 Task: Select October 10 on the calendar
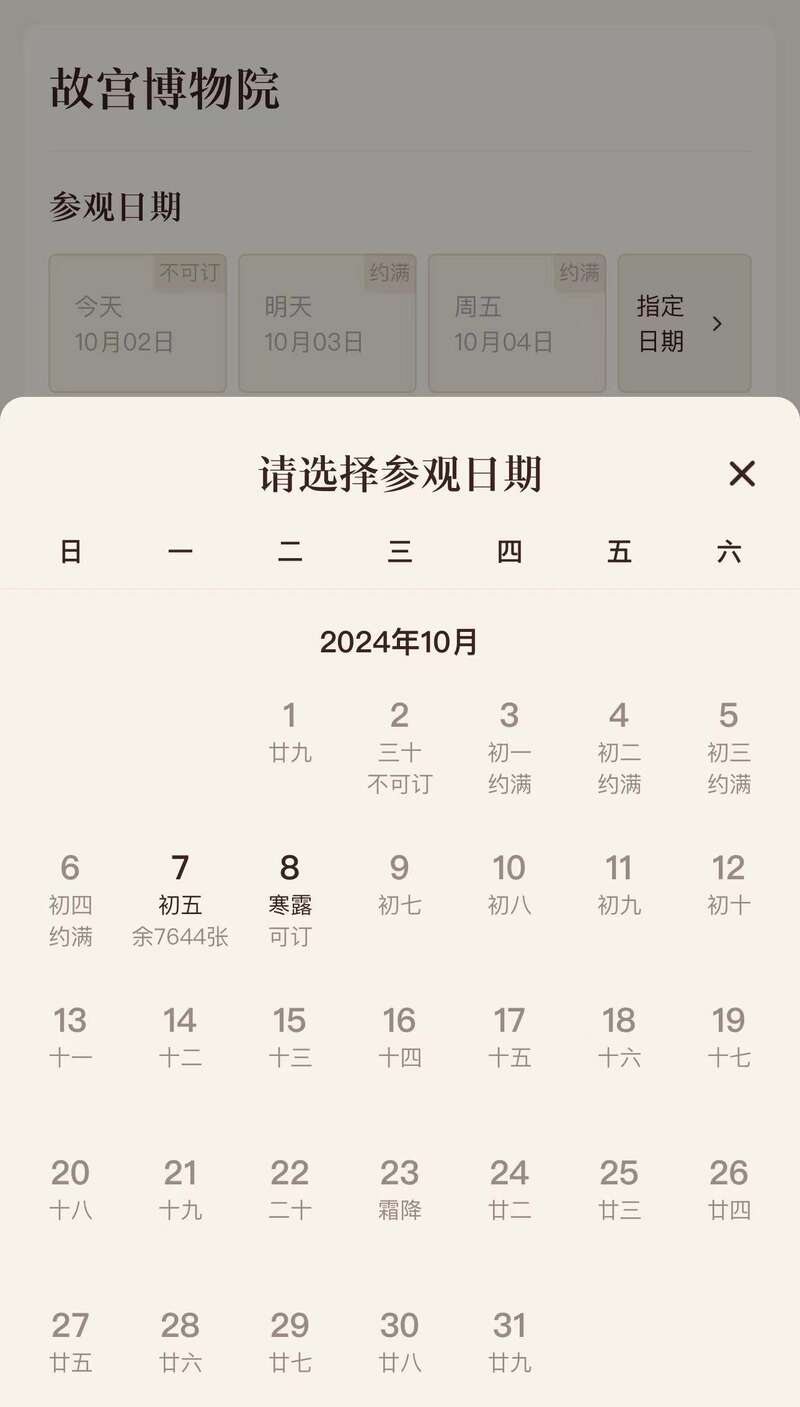click(x=509, y=884)
